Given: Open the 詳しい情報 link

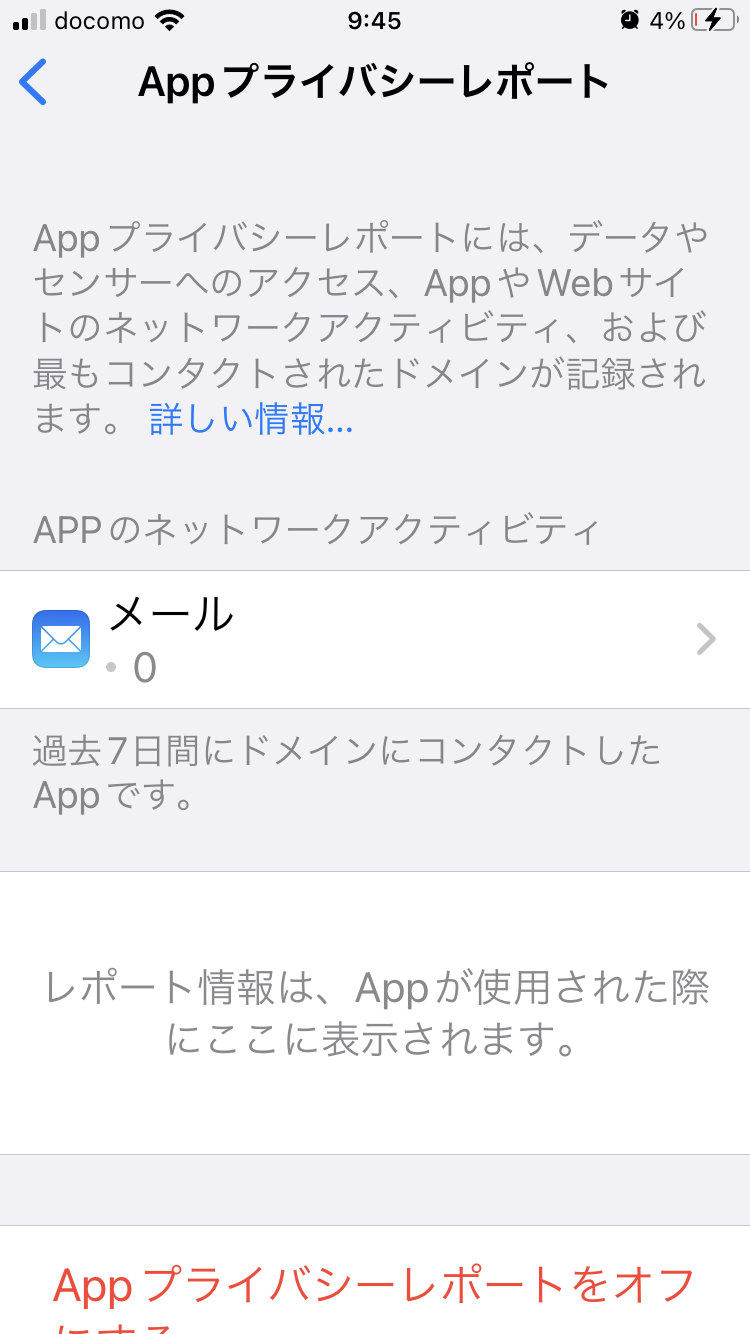Looking at the screenshot, I should [x=251, y=420].
